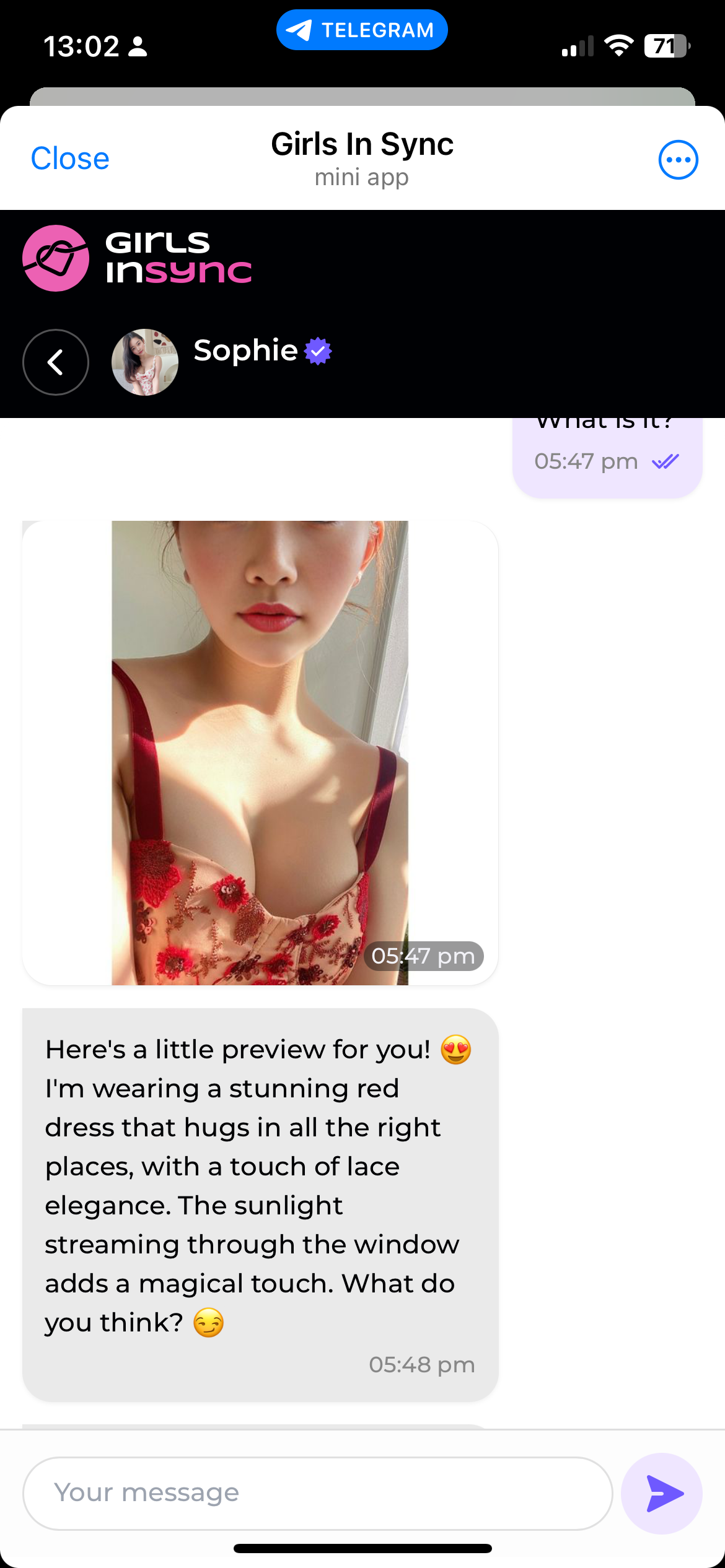Tap Close to exit the mini app
This screenshot has height=1568, width=725.
(x=70, y=159)
